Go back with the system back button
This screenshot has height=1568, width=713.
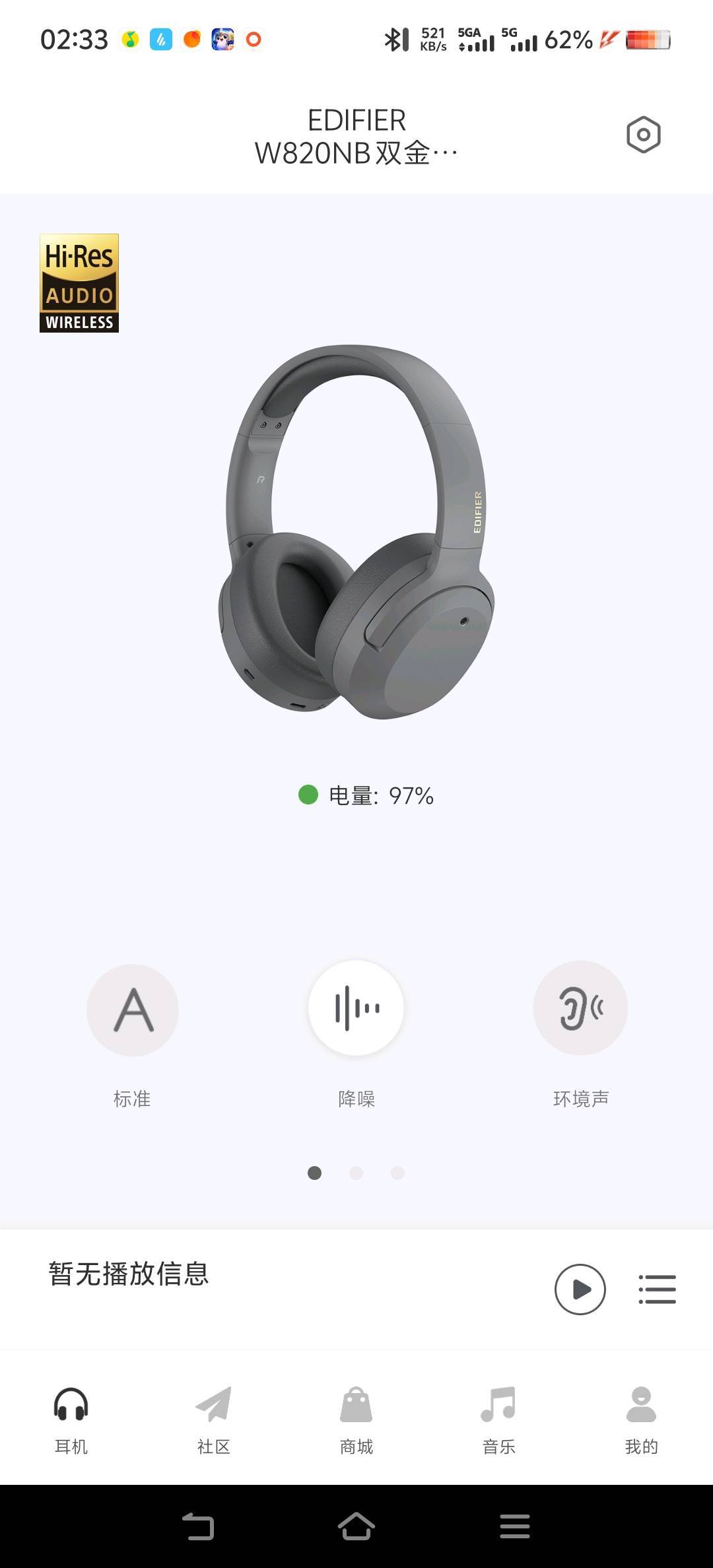[198, 1526]
